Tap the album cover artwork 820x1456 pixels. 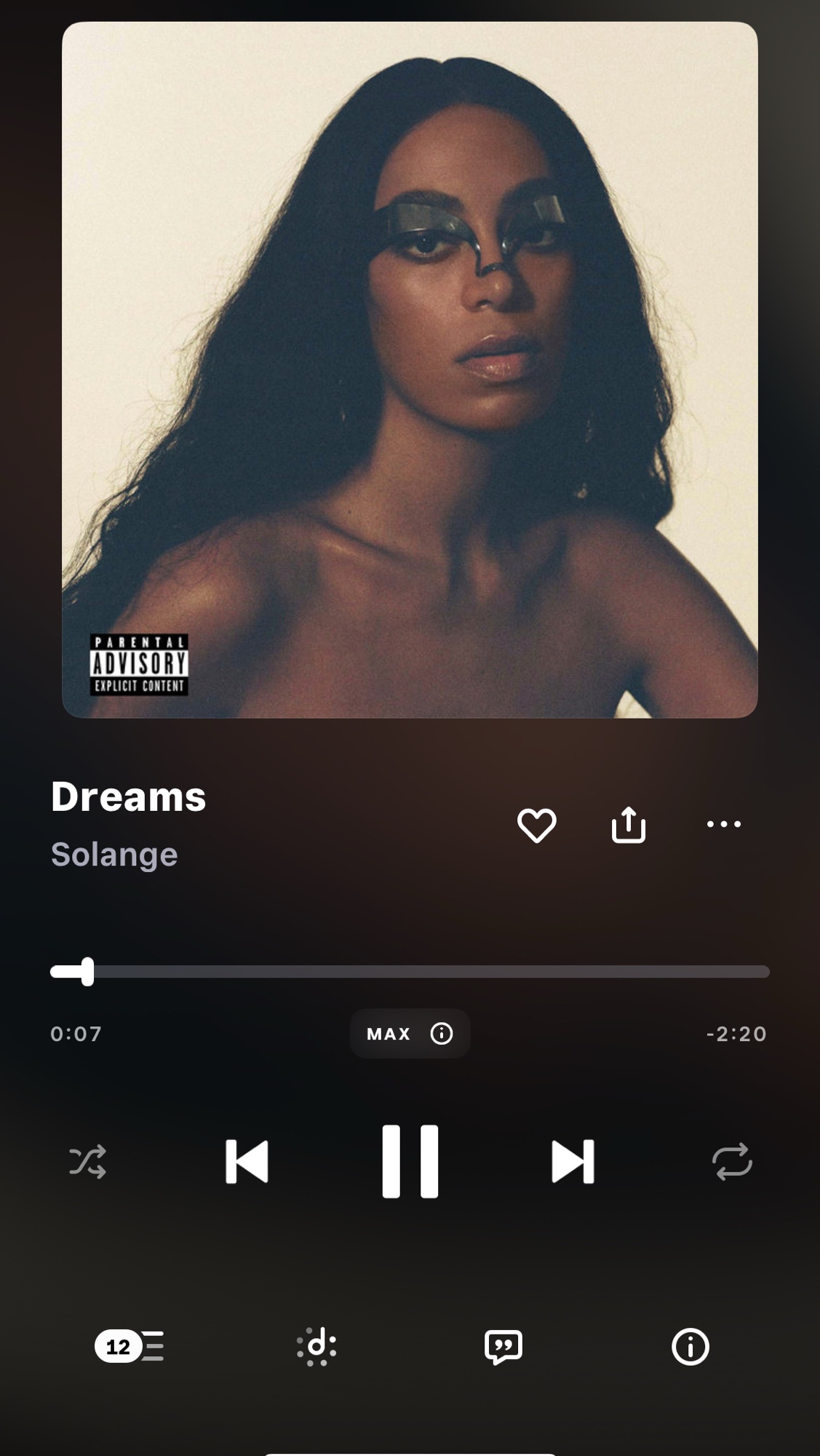(x=410, y=370)
